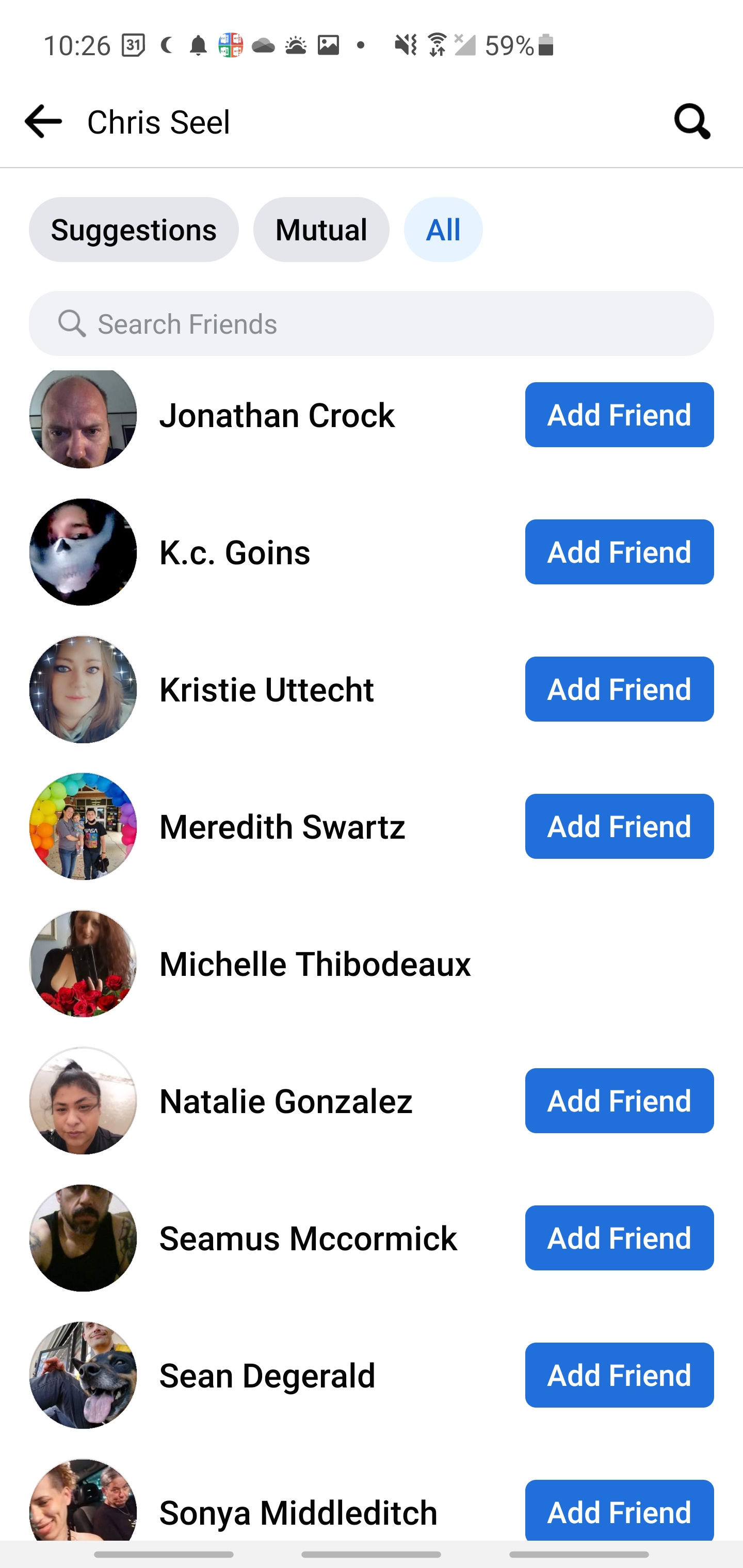This screenshot has width=743, height=1568.
Task: Tap the Search Friends field
Action: tap(371, 323)
